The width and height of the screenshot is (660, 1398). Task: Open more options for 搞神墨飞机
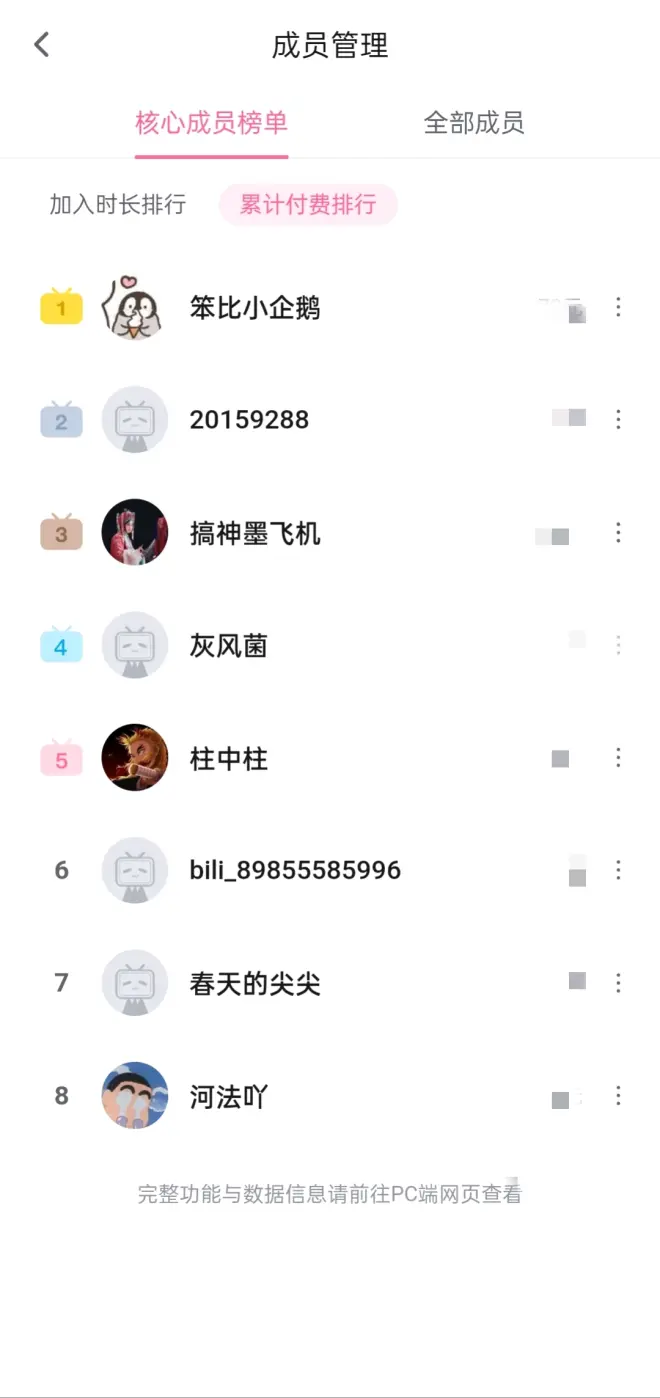point(618,533)
